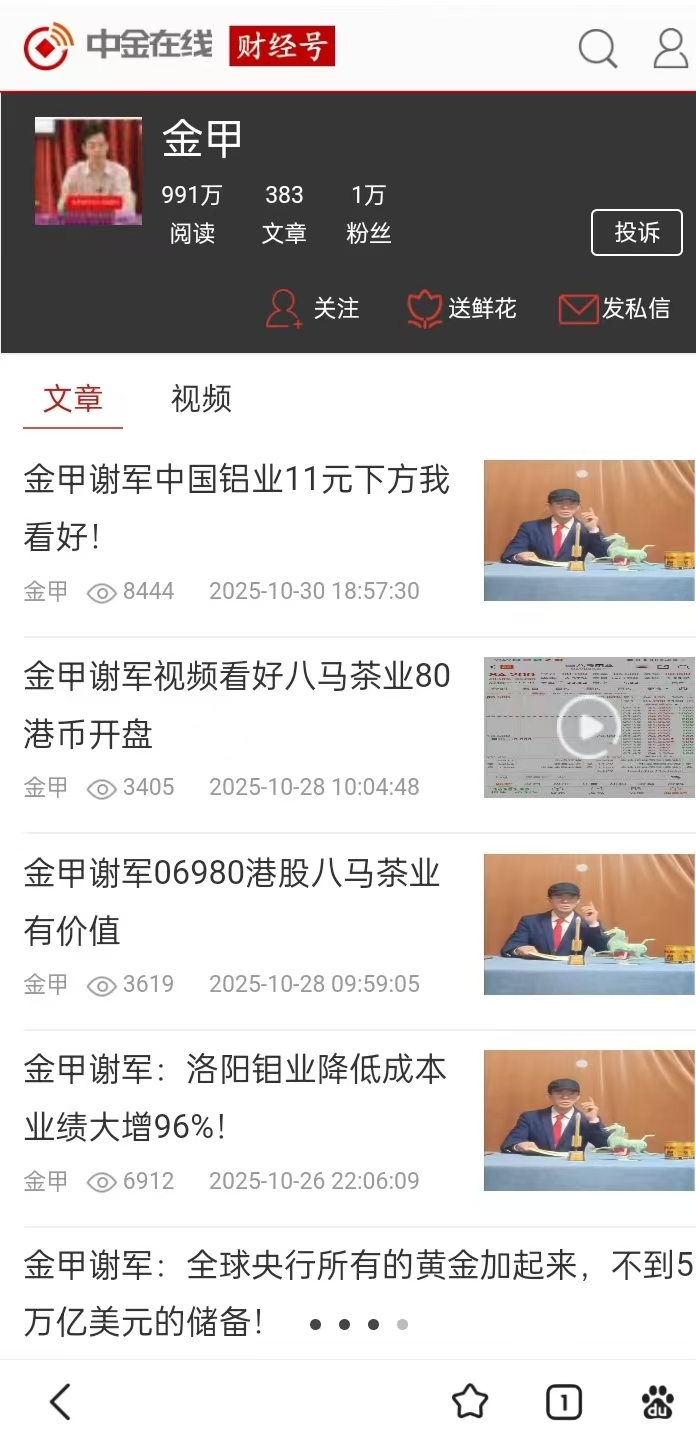The height and width of the screenshot is (1444, 696).
Task: Open article 洛阳钼业降低成本业绩大增96%
Action: tap(235, 1098)
